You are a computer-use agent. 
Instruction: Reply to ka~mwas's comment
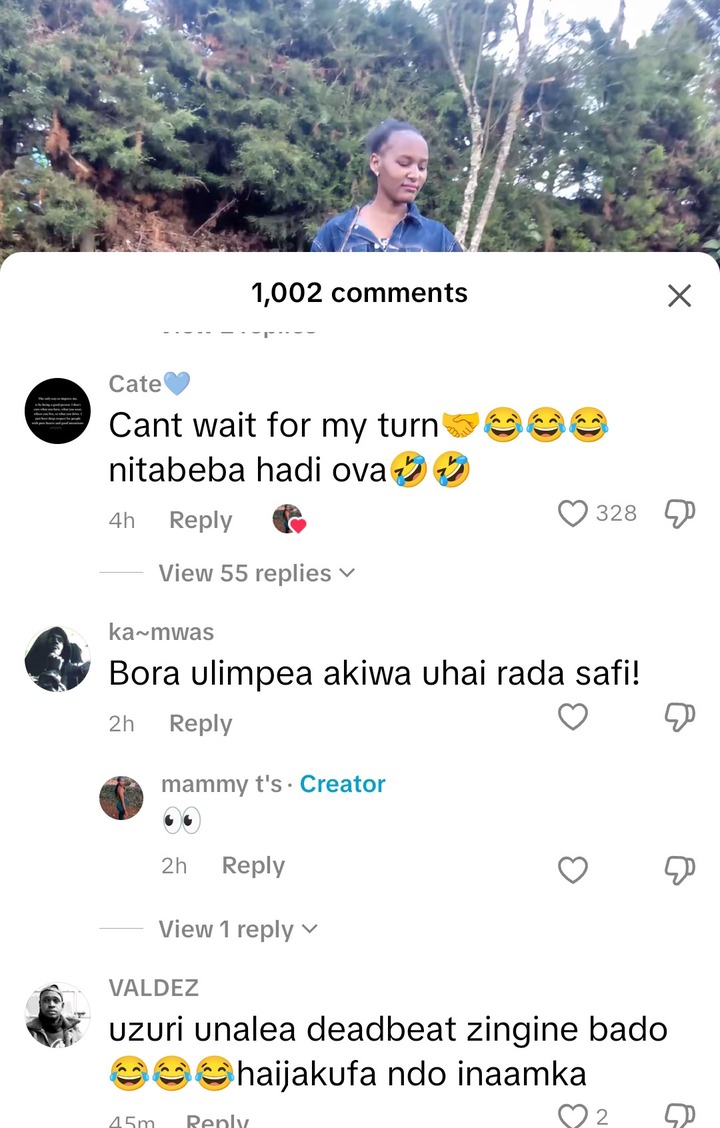(x=200, y=723)
